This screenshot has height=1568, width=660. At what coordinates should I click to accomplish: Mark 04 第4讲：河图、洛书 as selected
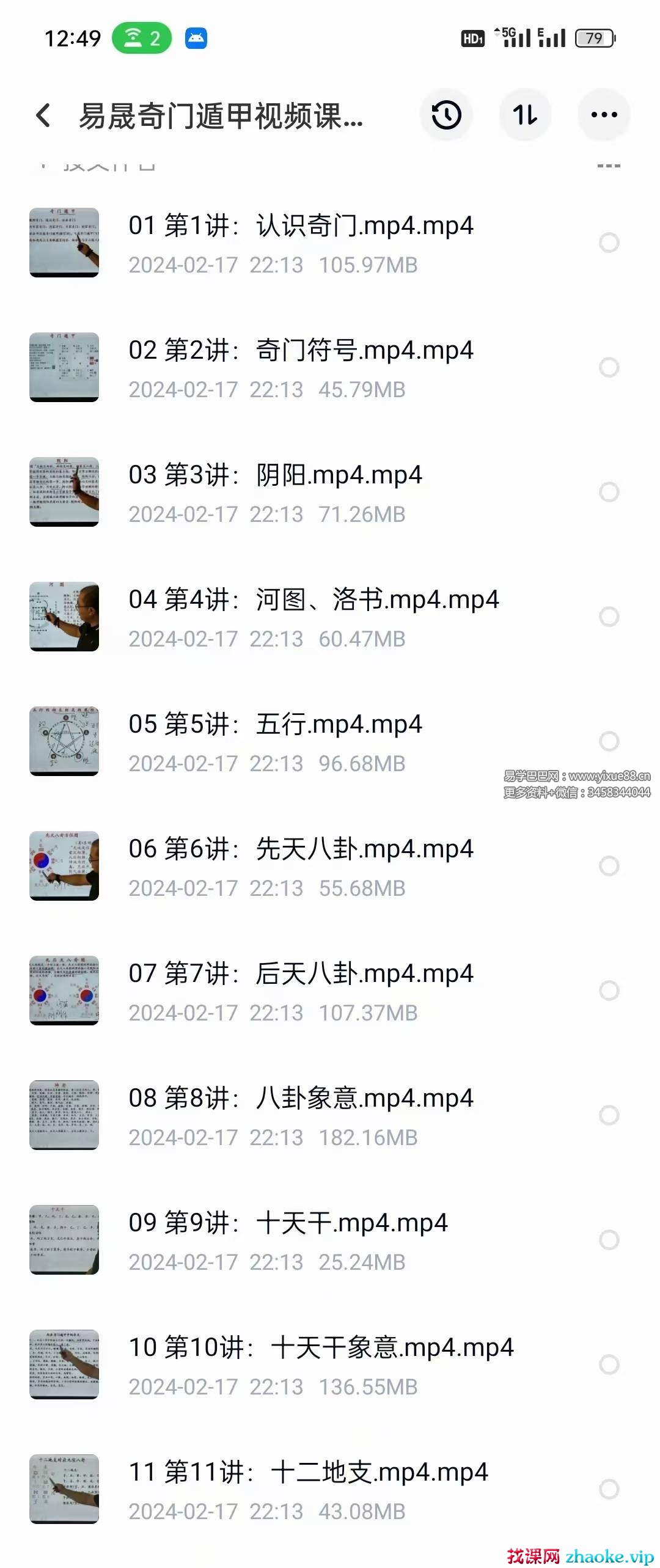coord(609,617)
